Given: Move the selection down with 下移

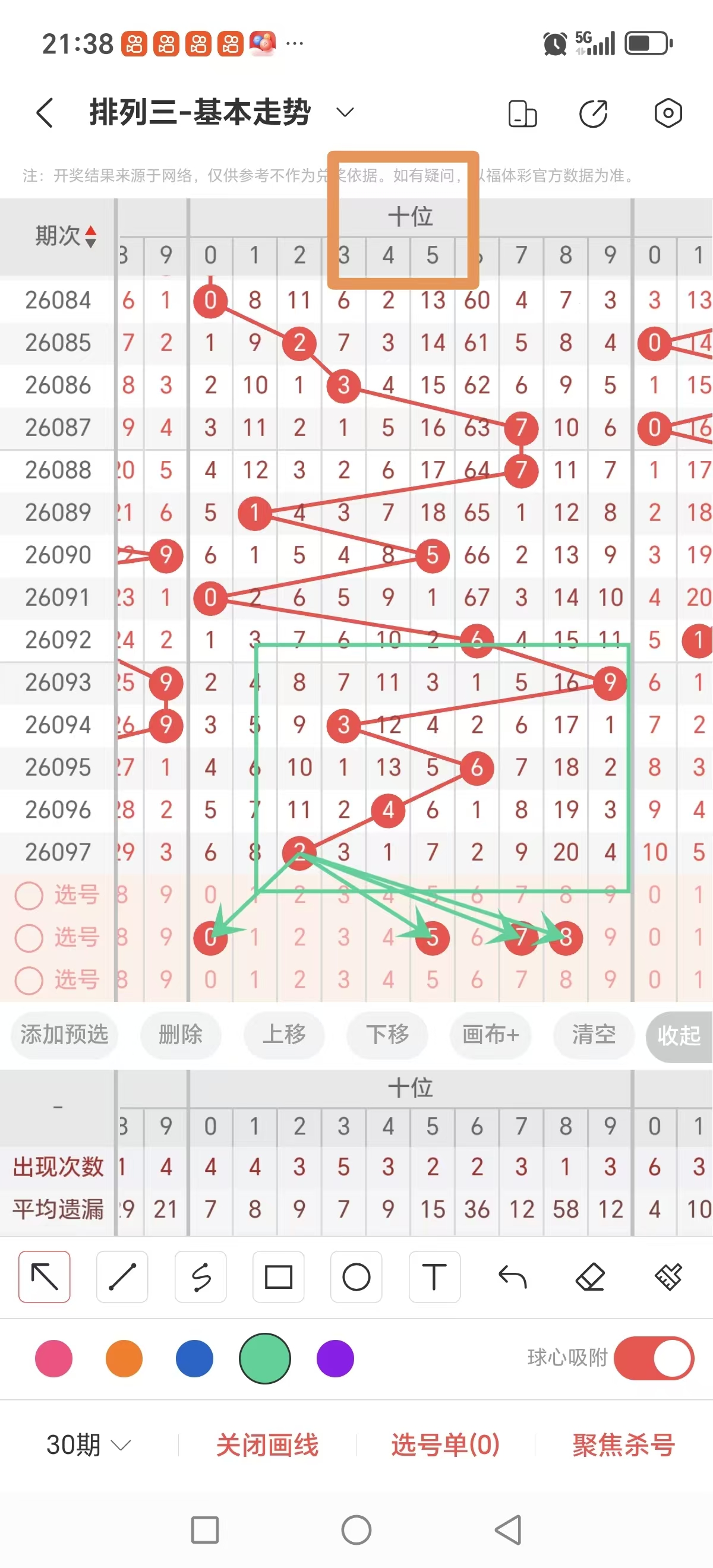Looking at the screenshot, I should point(387,1035).
